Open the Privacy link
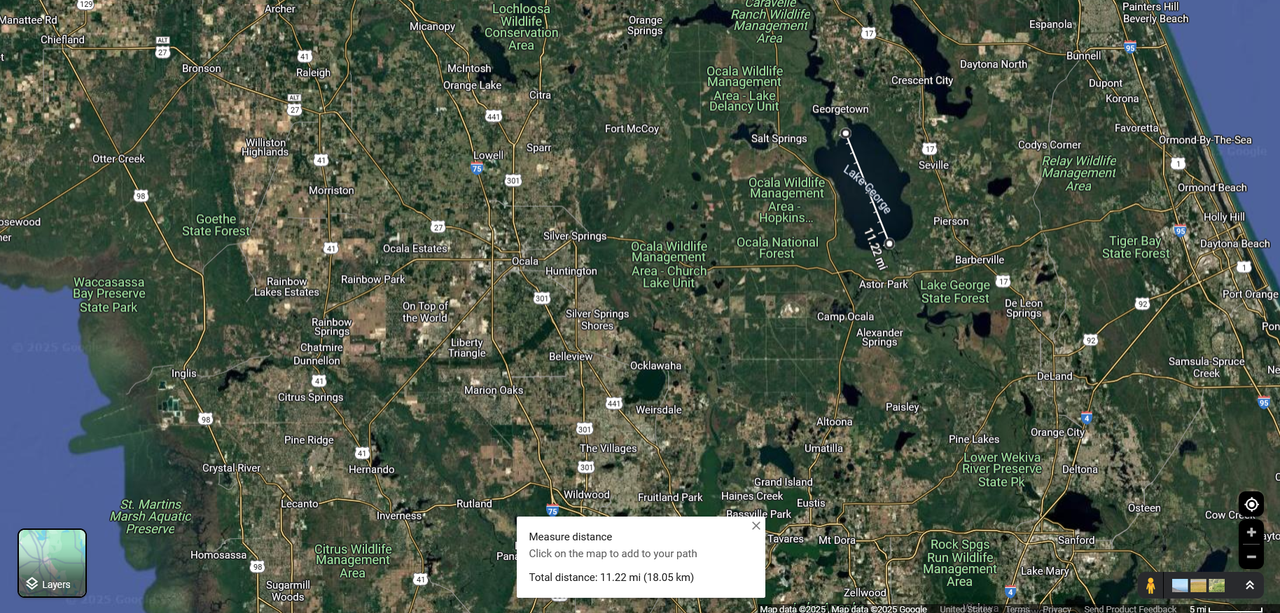Image resolution: width=1280 pixels, height=613 pixels. click(1056, 609)
